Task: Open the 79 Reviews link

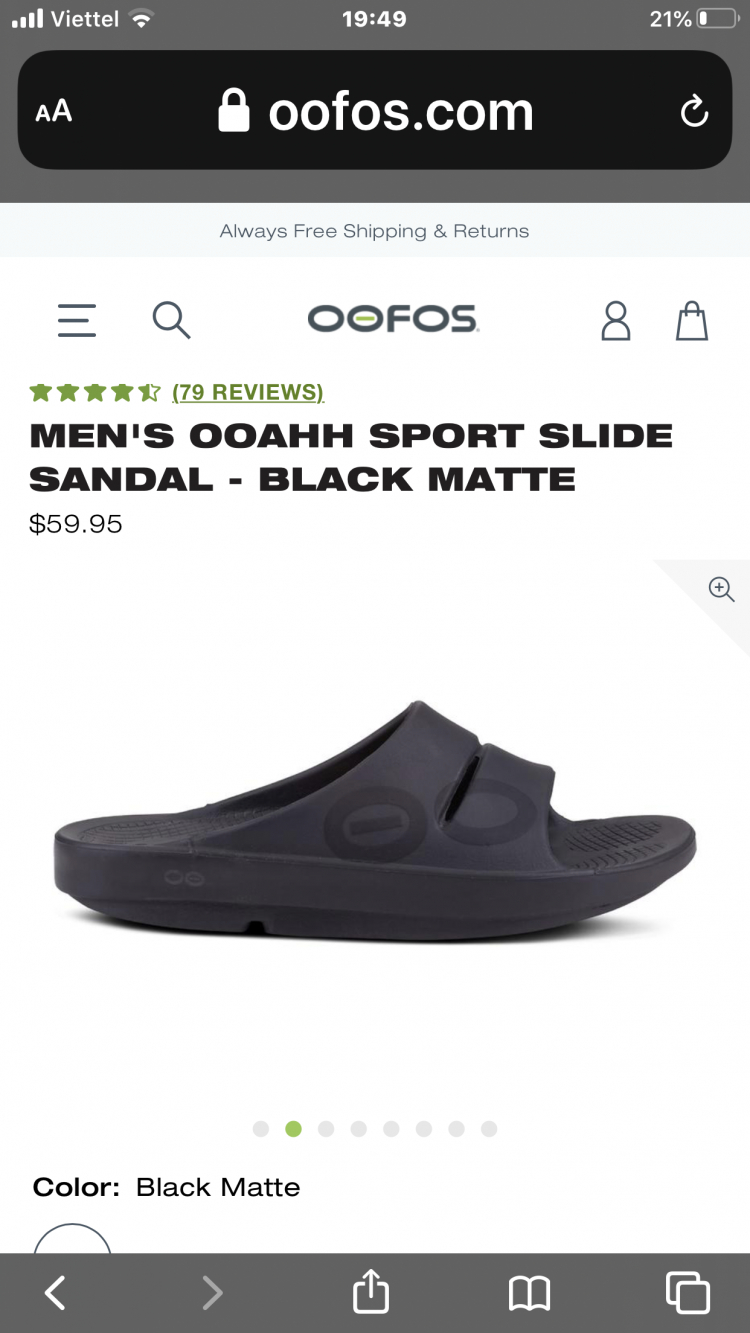Action: [248, 392]
